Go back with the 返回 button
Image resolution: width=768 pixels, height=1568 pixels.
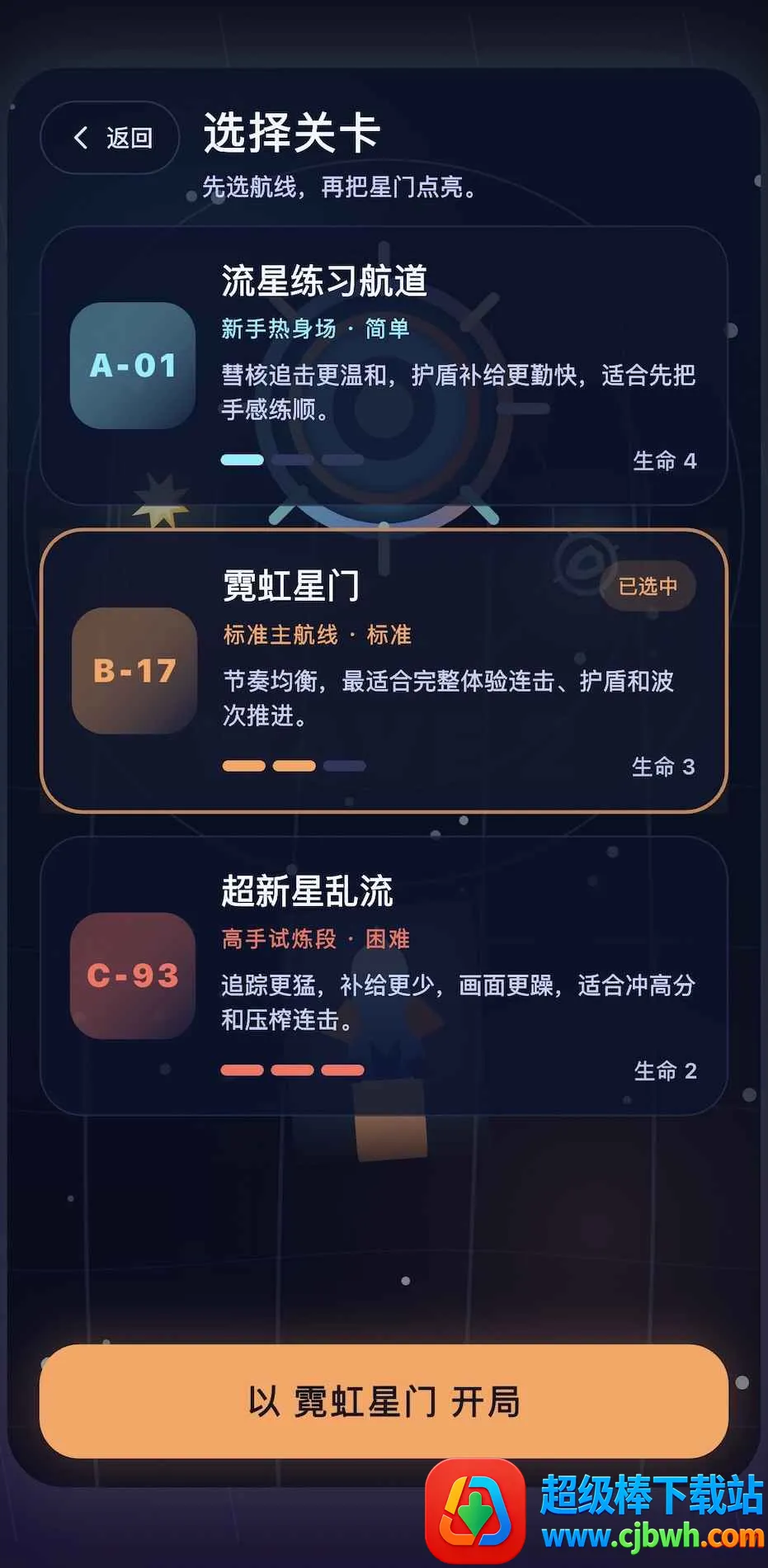(110, 138)
